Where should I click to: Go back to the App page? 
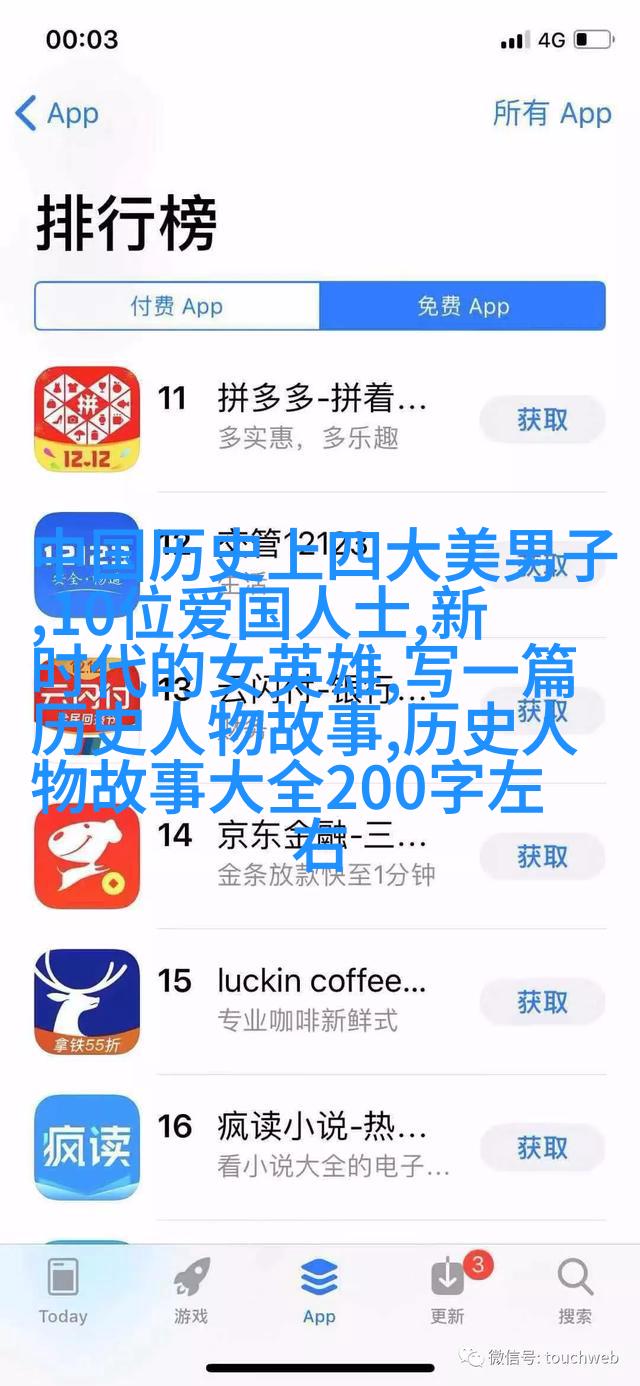tap(57, 113)
